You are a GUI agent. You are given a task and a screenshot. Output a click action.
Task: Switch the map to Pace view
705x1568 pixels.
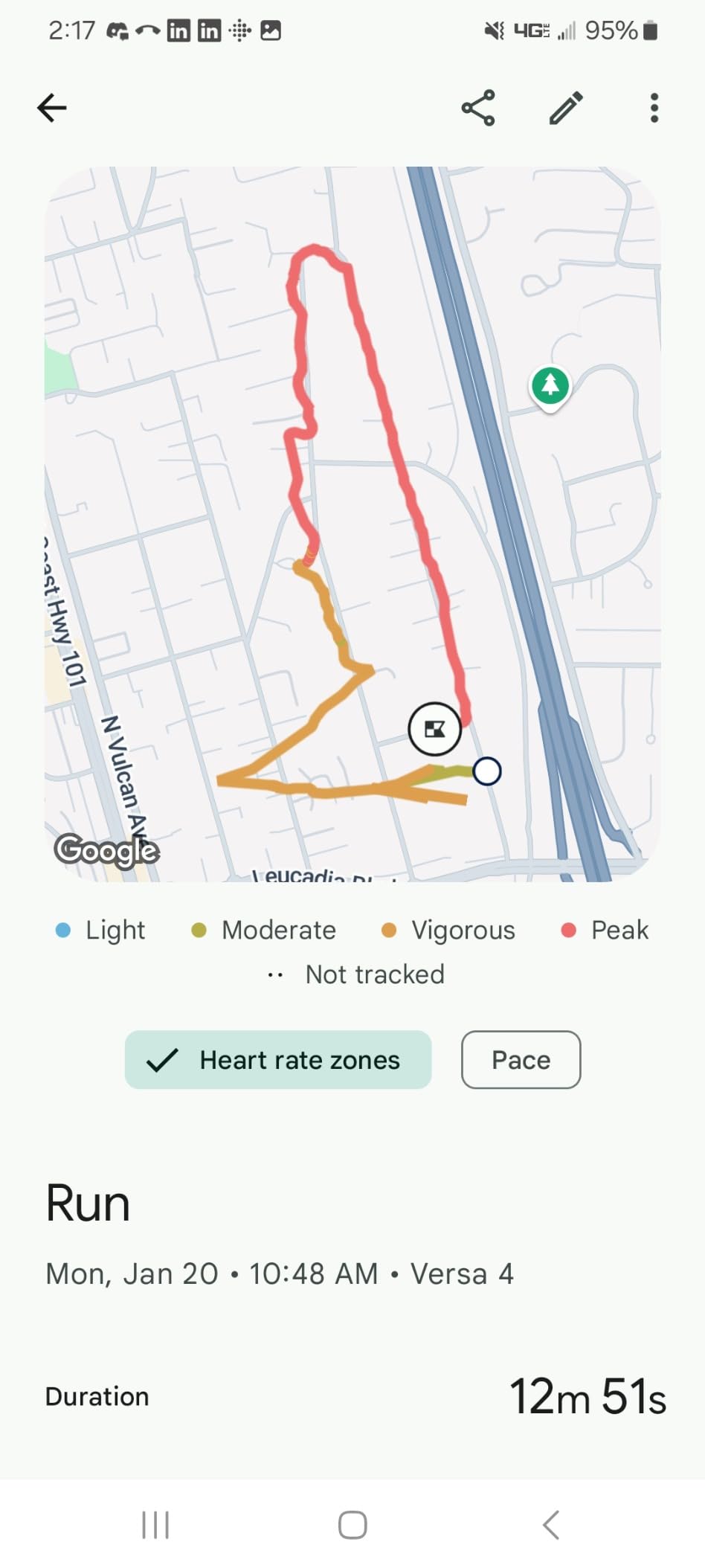[x=521, y=1059]
